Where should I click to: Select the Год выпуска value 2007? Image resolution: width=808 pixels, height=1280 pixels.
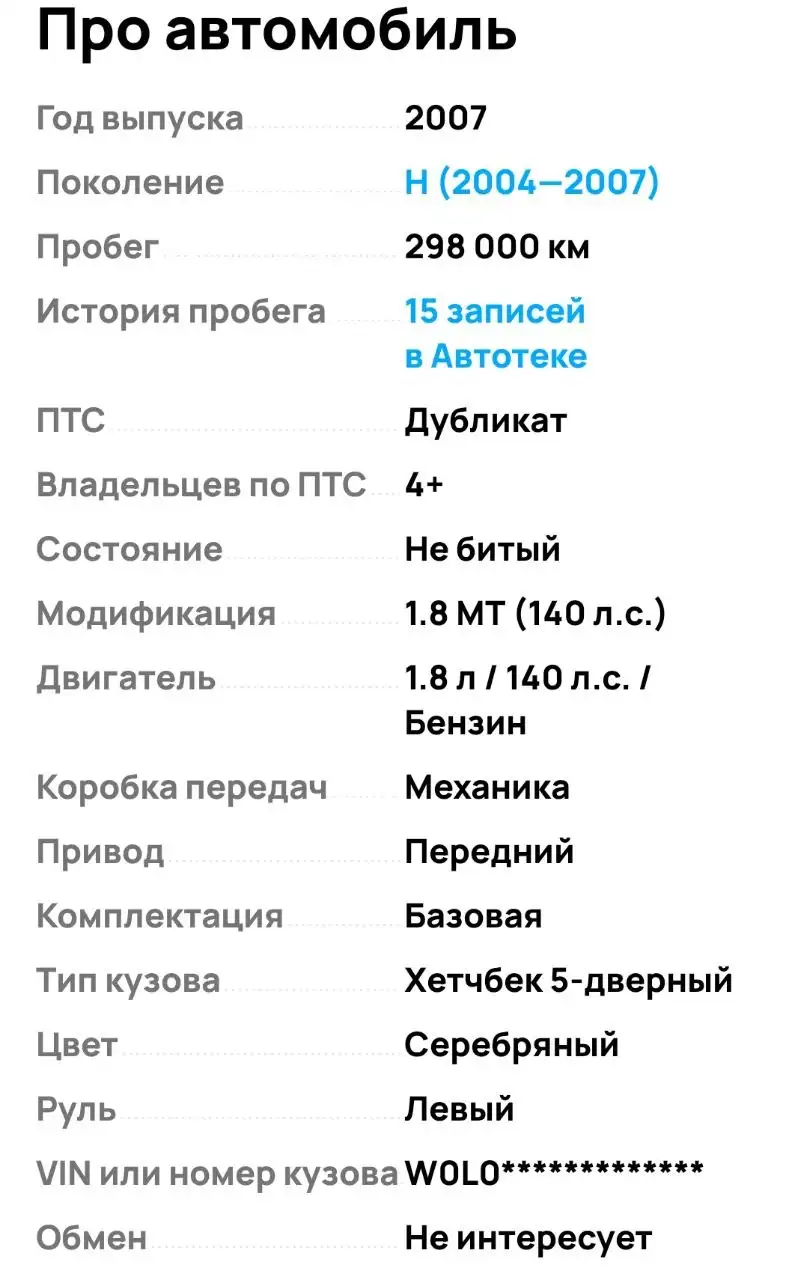445,117
